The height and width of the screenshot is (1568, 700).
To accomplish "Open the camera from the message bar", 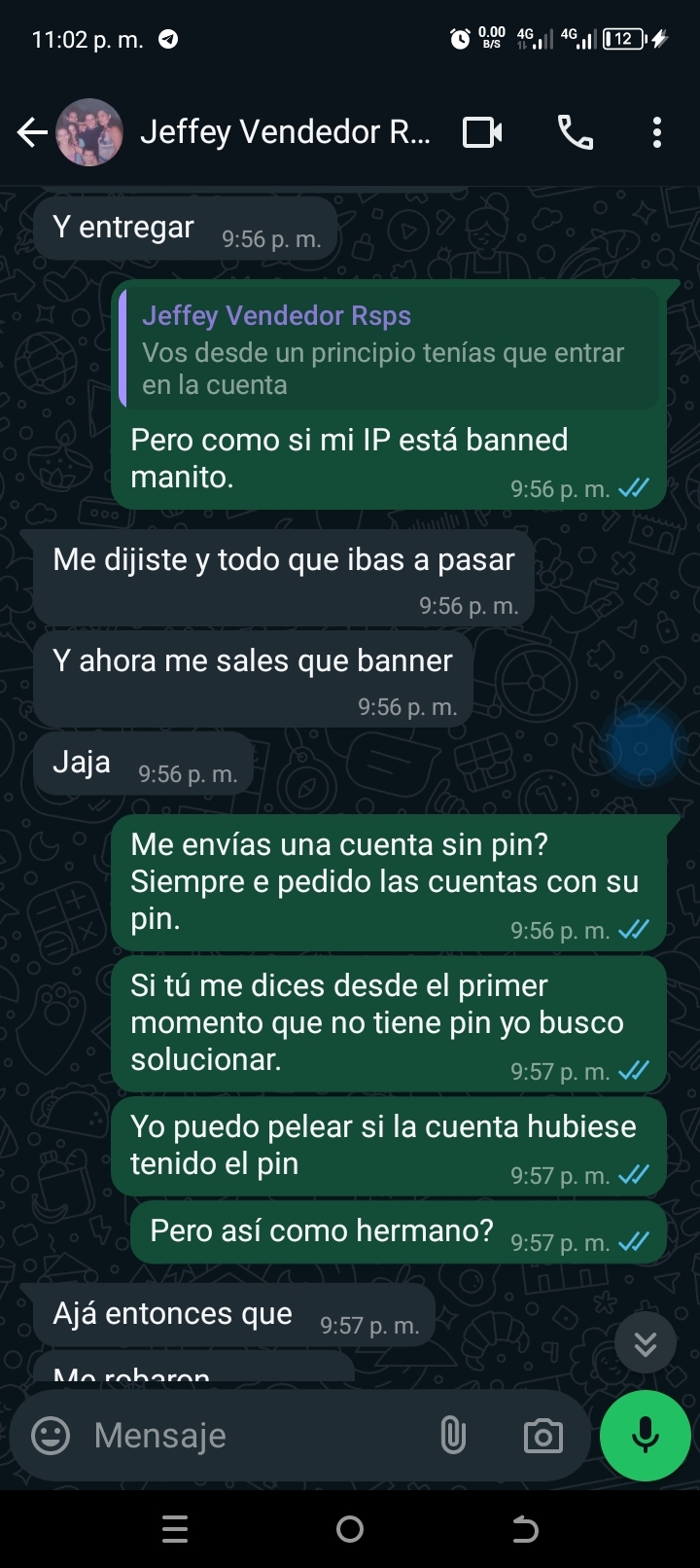I will [542, 1436].
